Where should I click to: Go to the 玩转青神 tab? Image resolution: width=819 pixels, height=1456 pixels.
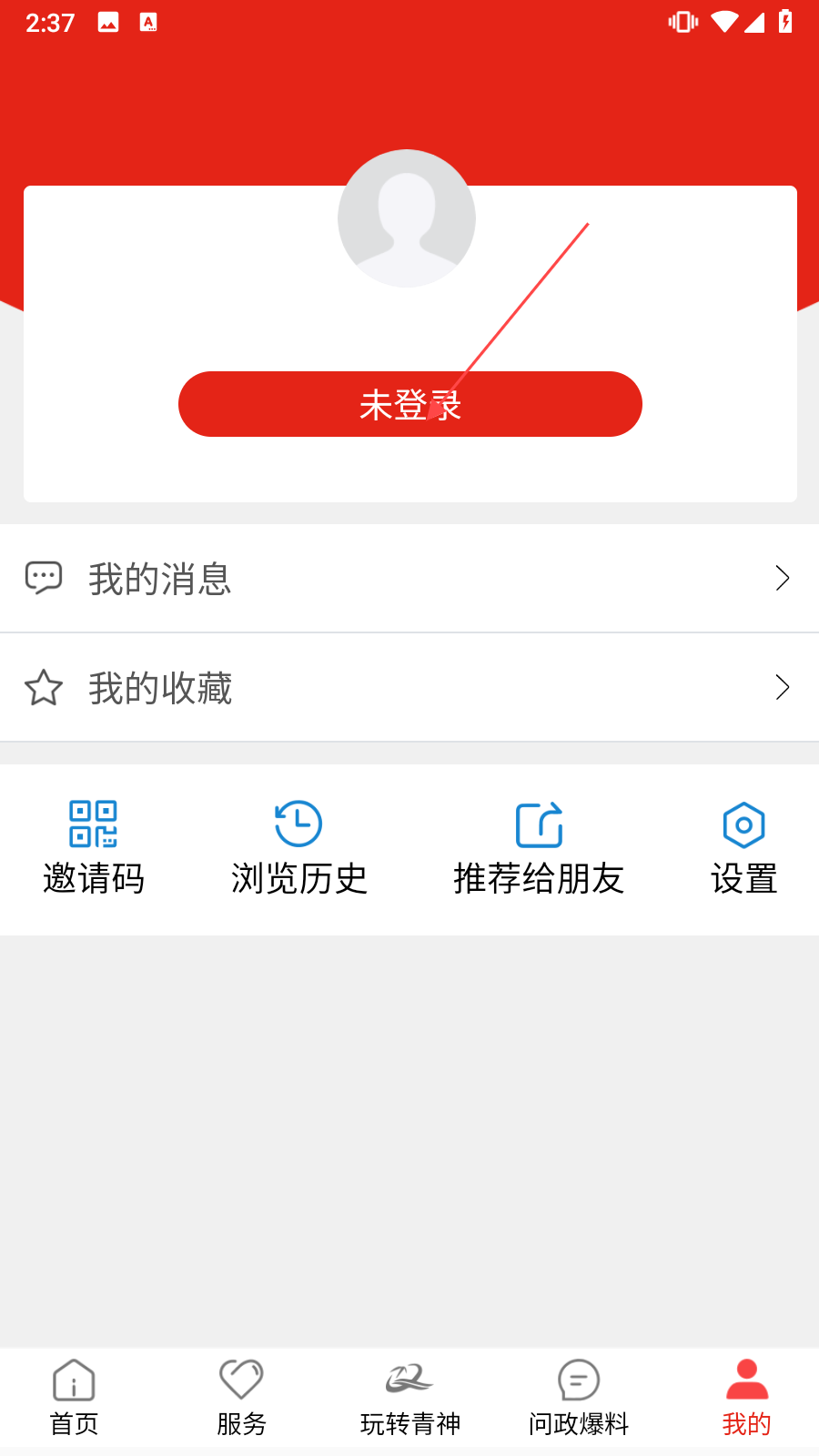(409, 1398)
